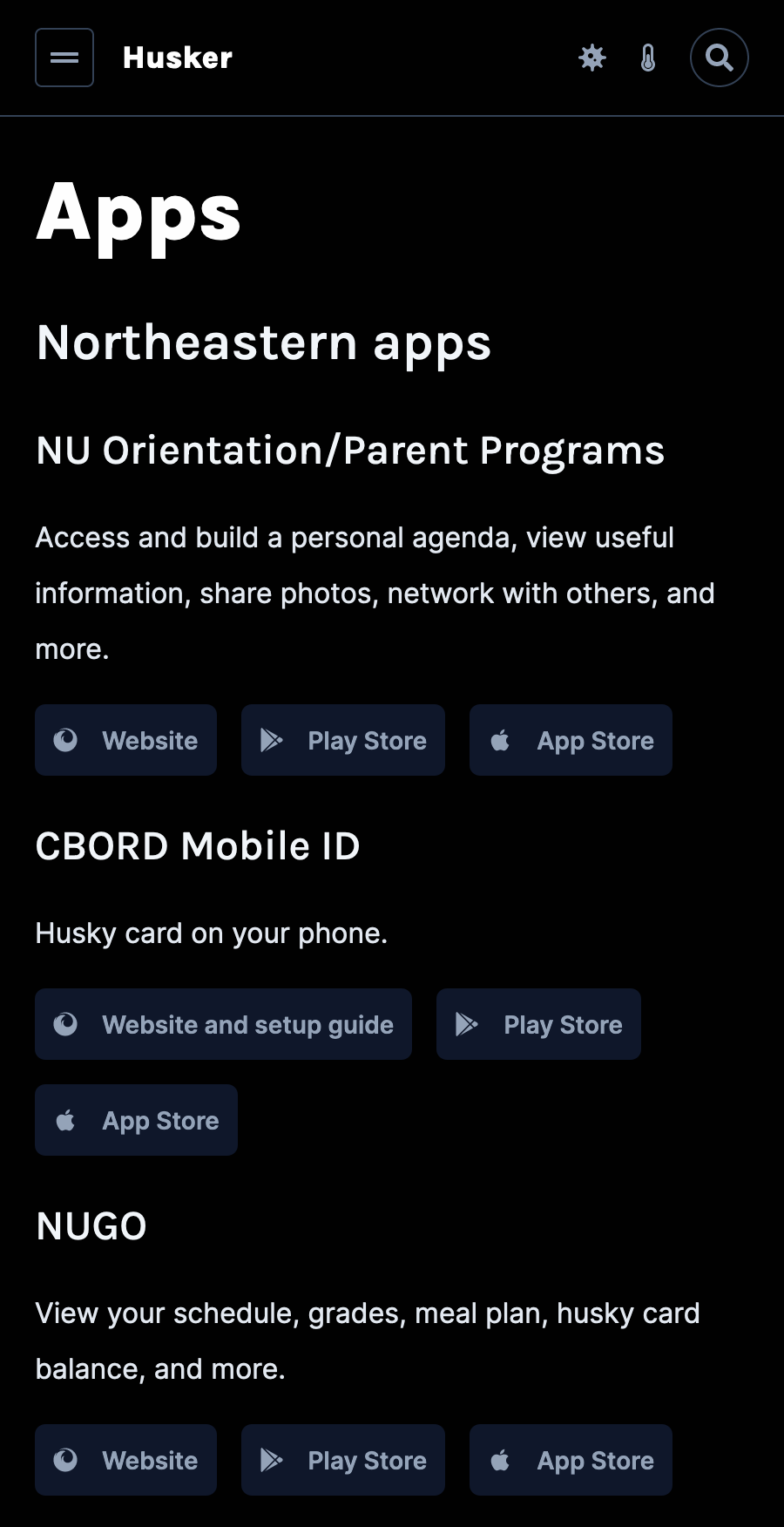Open search using the magnifier icon
Viewport: 784px width, 1527px height.
[719, 58]
